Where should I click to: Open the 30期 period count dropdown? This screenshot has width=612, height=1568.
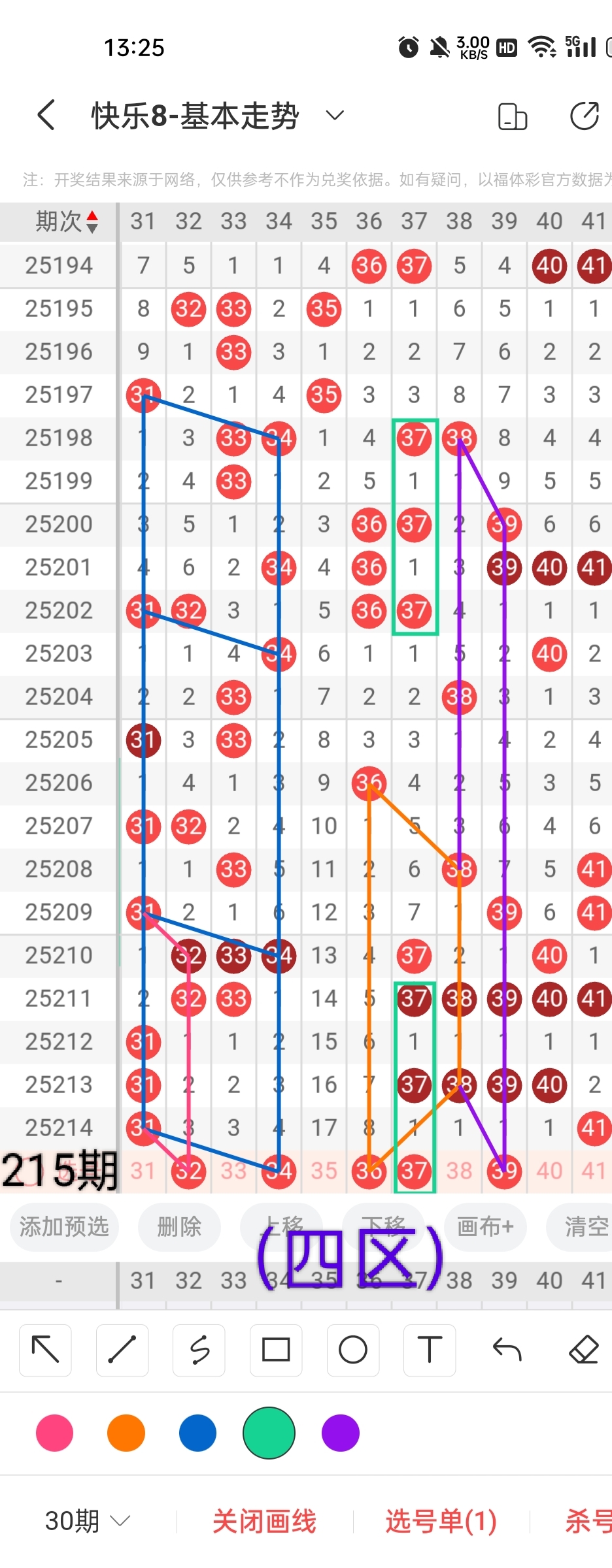pos(87,1521)
